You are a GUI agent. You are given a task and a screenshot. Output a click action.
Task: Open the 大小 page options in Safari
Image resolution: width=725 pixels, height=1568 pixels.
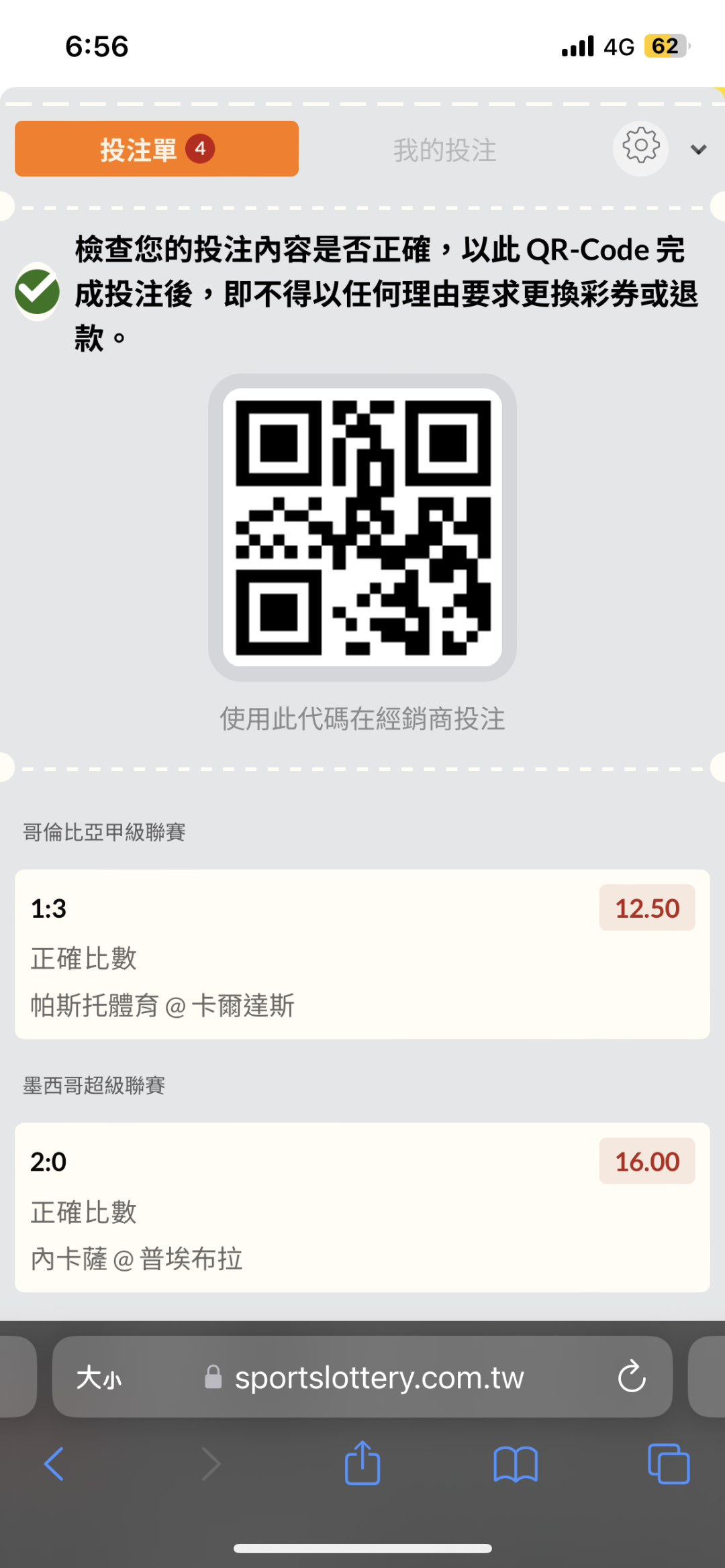coord(99,1379)
